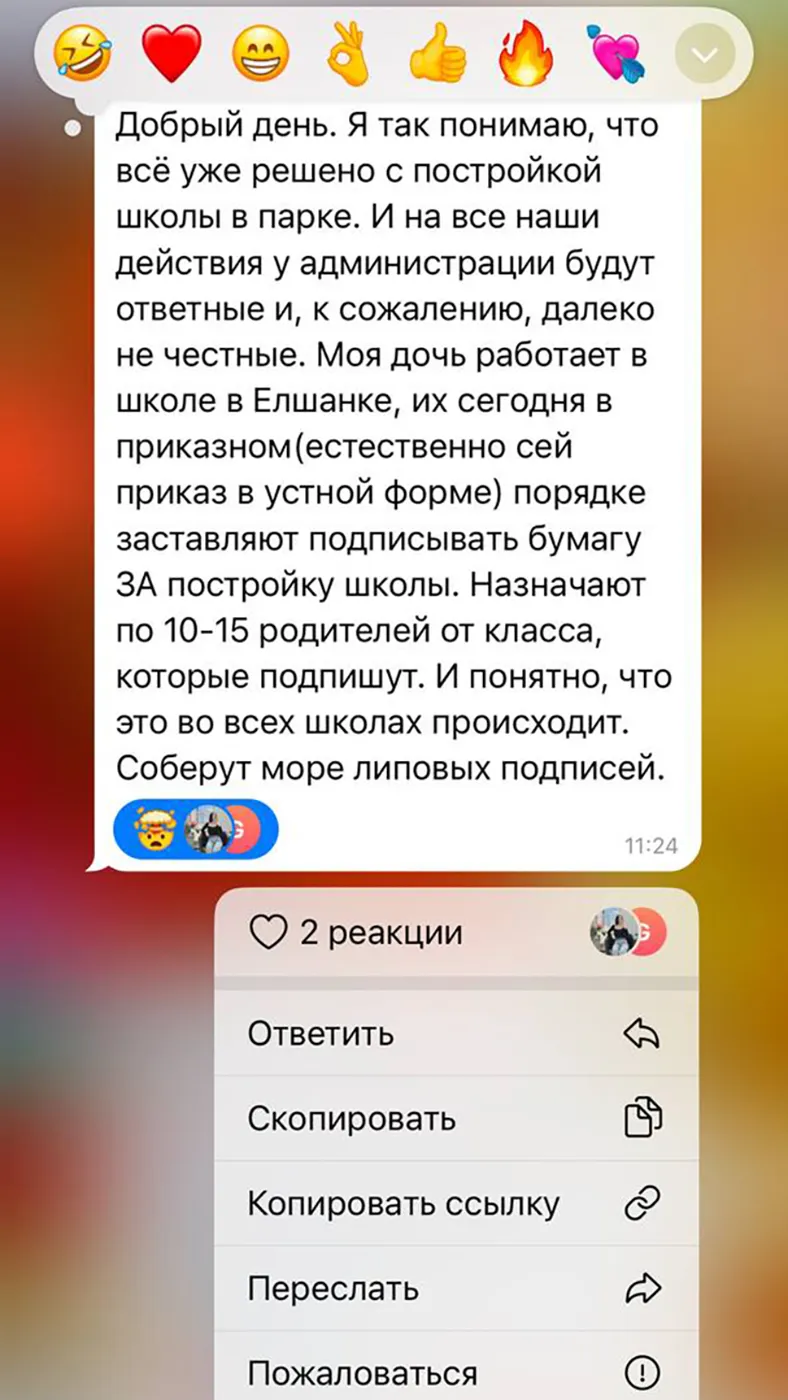React with the fire emoji
The image size is (788, 1400).
click(528, 55)
